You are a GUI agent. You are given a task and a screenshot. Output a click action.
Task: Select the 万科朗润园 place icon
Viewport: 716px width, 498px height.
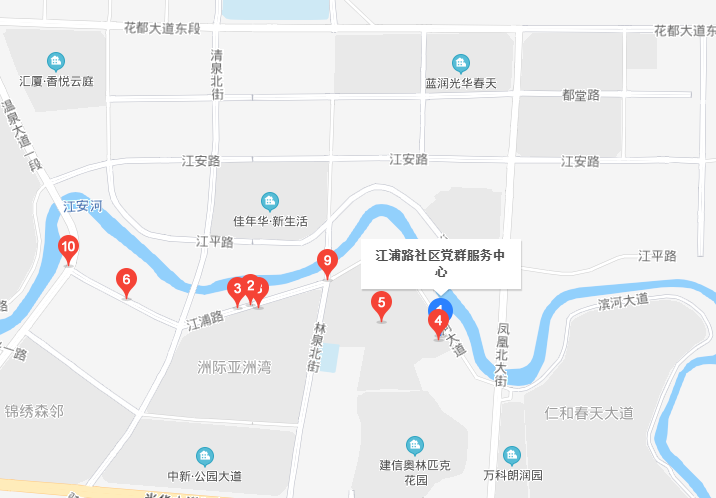pyautogui.click(x=512, y=455)
